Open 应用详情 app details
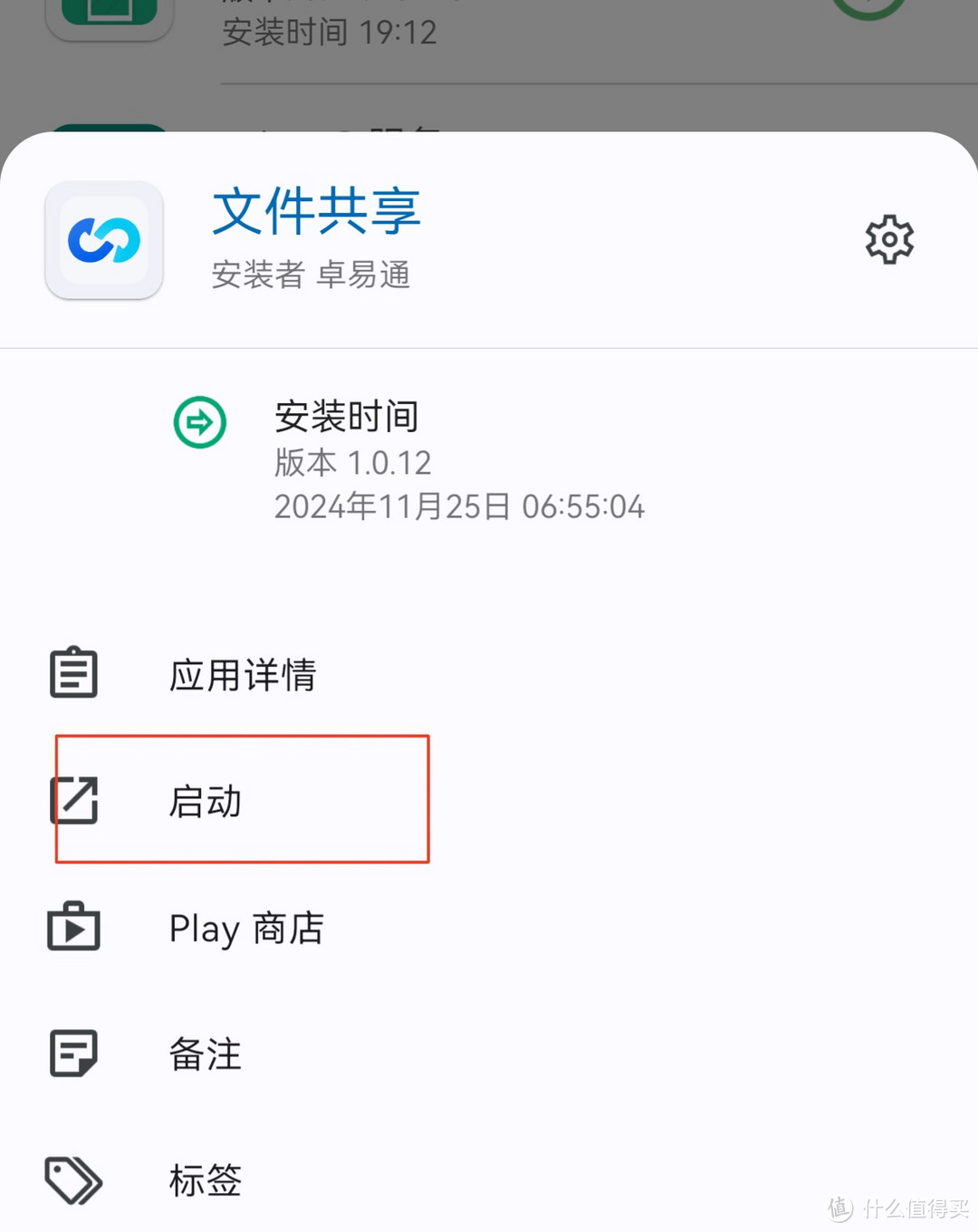Viewport: 978px width, 1232px height. [242, 675]
